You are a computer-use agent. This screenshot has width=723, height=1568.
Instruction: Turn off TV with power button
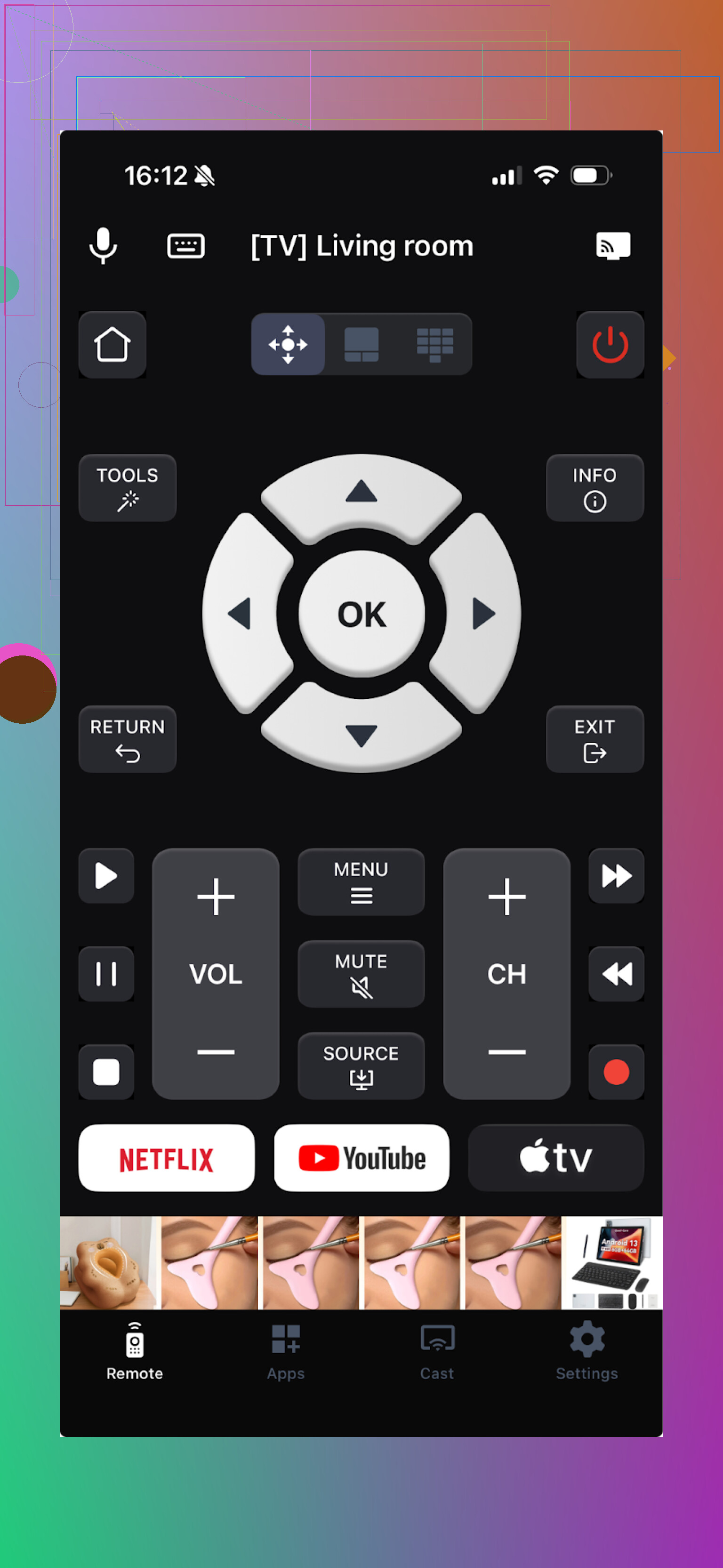coord(610,345)
